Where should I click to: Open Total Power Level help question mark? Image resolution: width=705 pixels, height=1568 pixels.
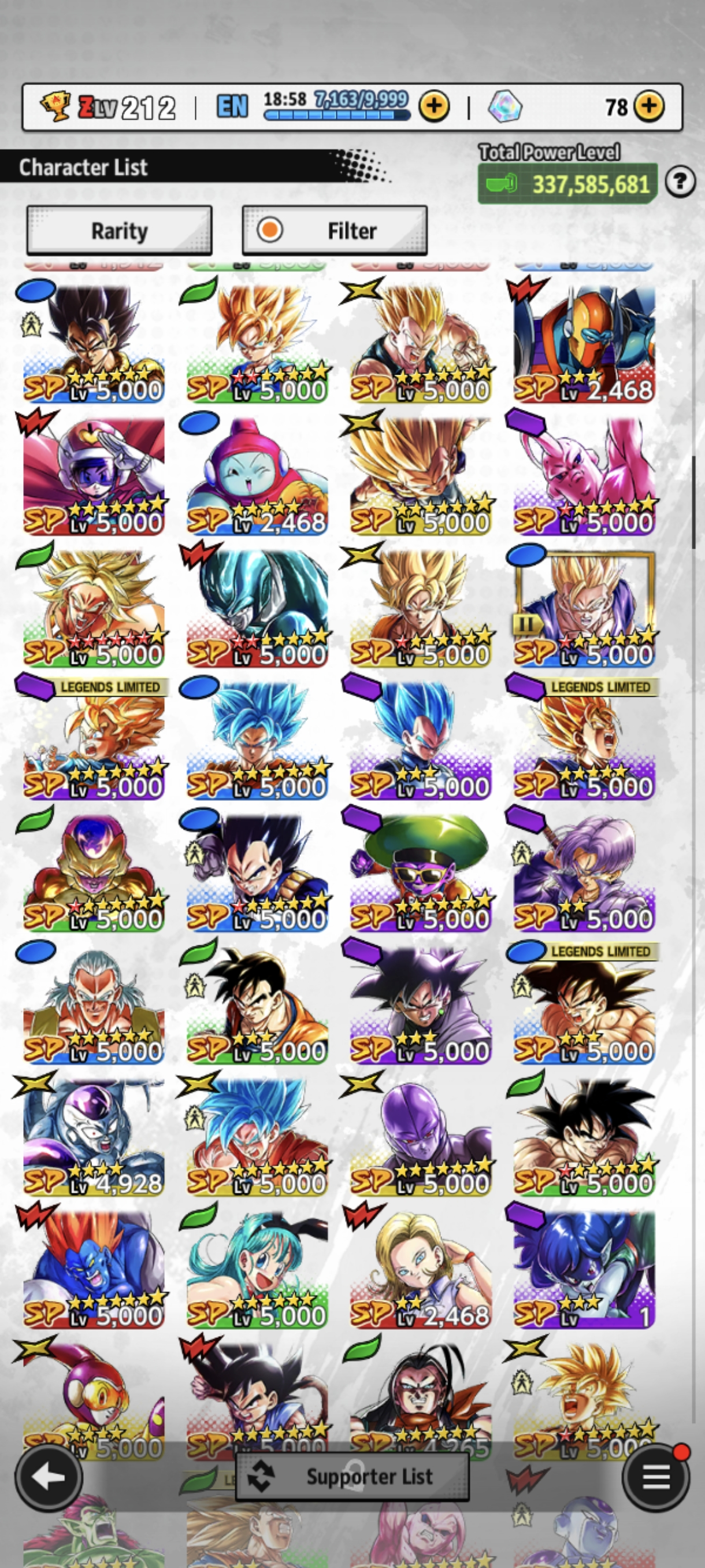click(680, 182)
